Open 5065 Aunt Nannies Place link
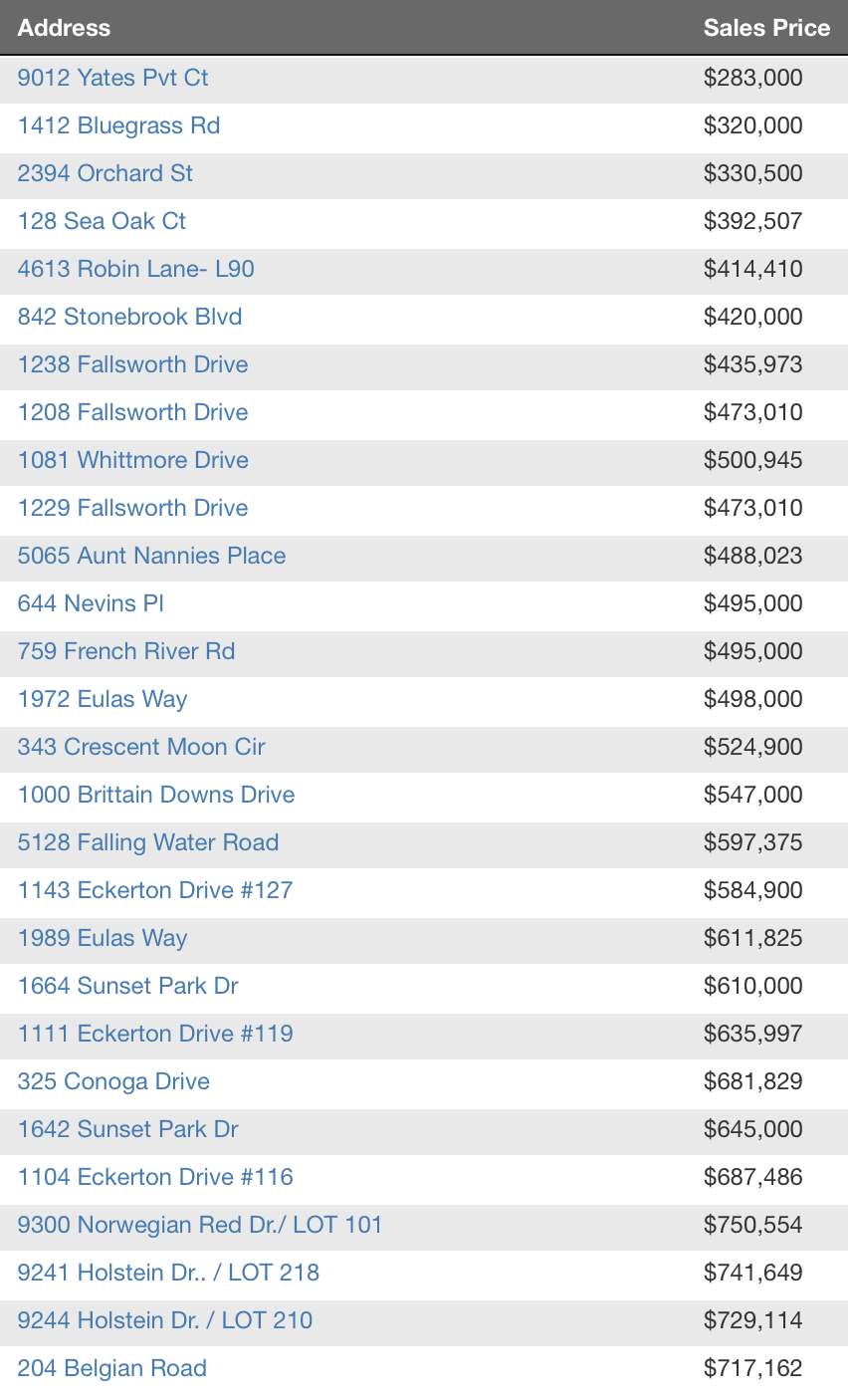Viewport: 848px width, 1400px height. coord(151,556)
